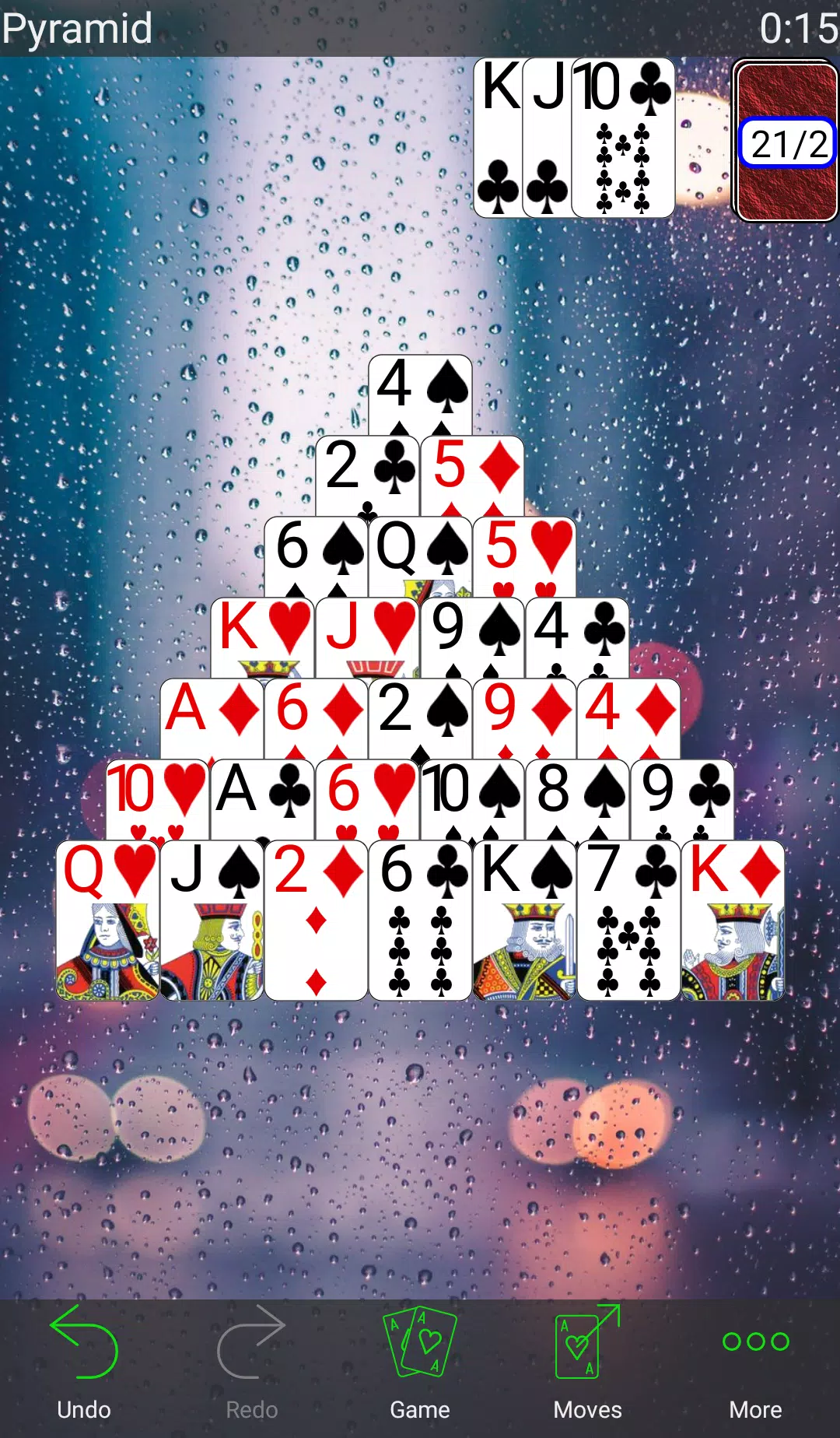Remove the King of spades
Viewport: 840px width, 1438px height.
click(524, 921)
